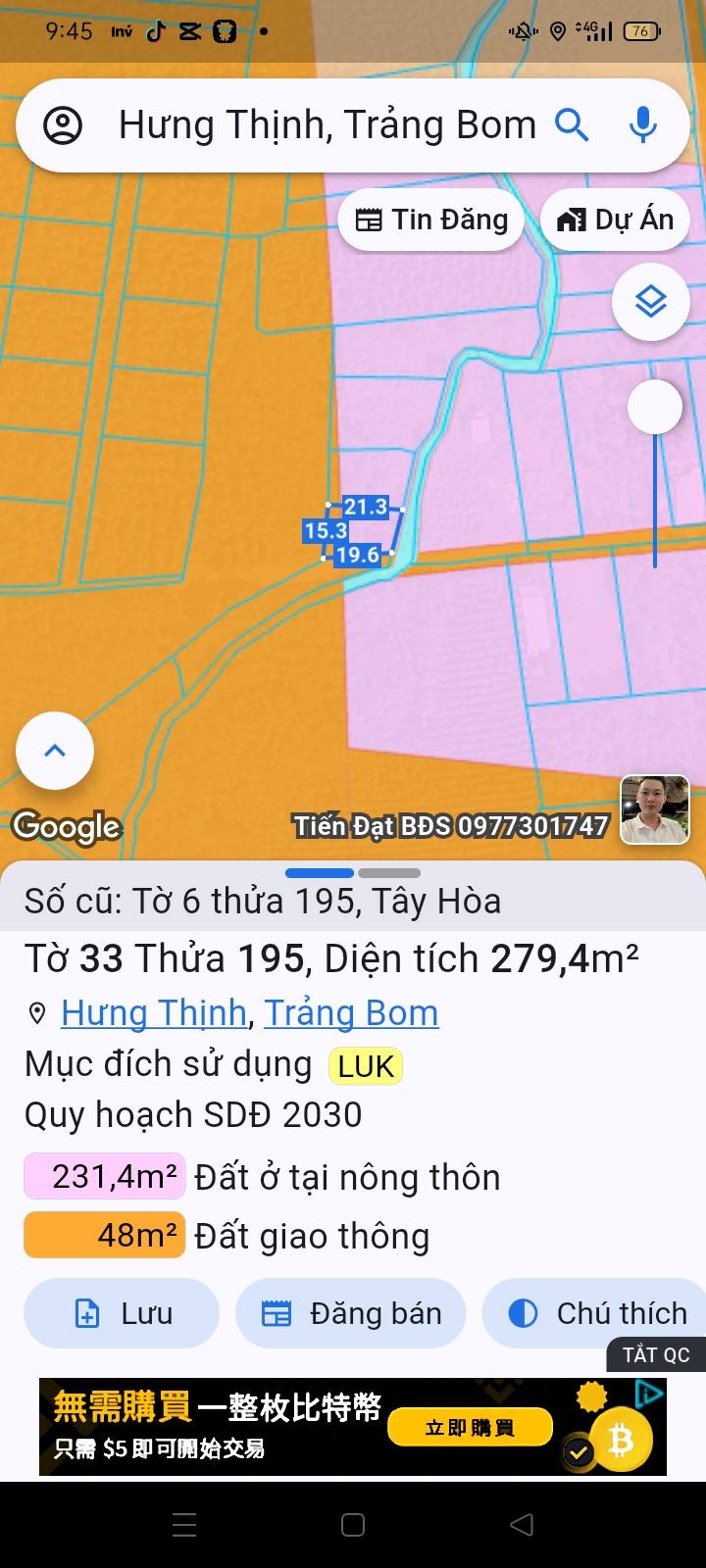Open the map layers button
The width and height of the screenshot is (706, 1568).
(651, 302)
